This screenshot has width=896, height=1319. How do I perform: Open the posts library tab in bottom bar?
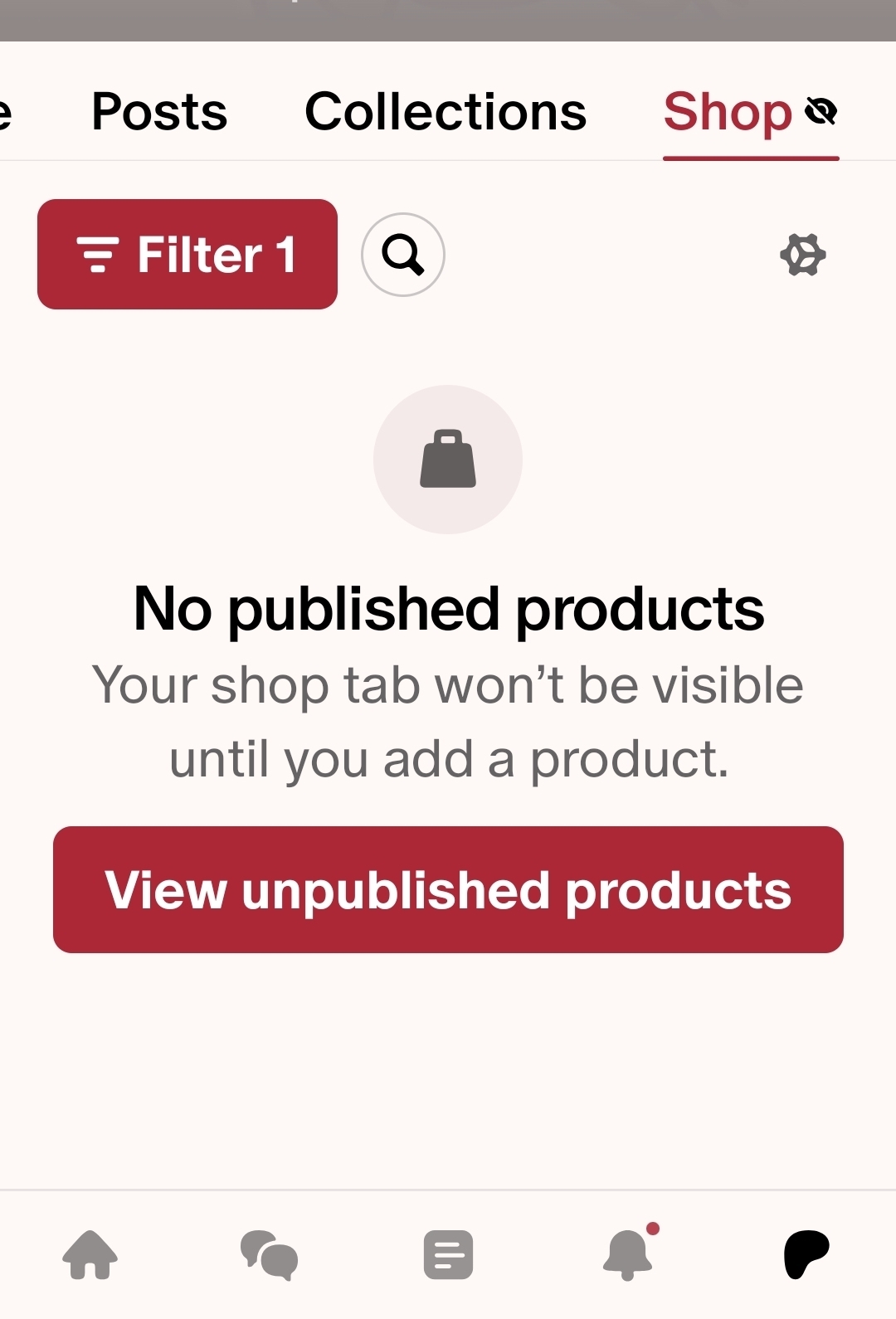[x=448, y=1254]
